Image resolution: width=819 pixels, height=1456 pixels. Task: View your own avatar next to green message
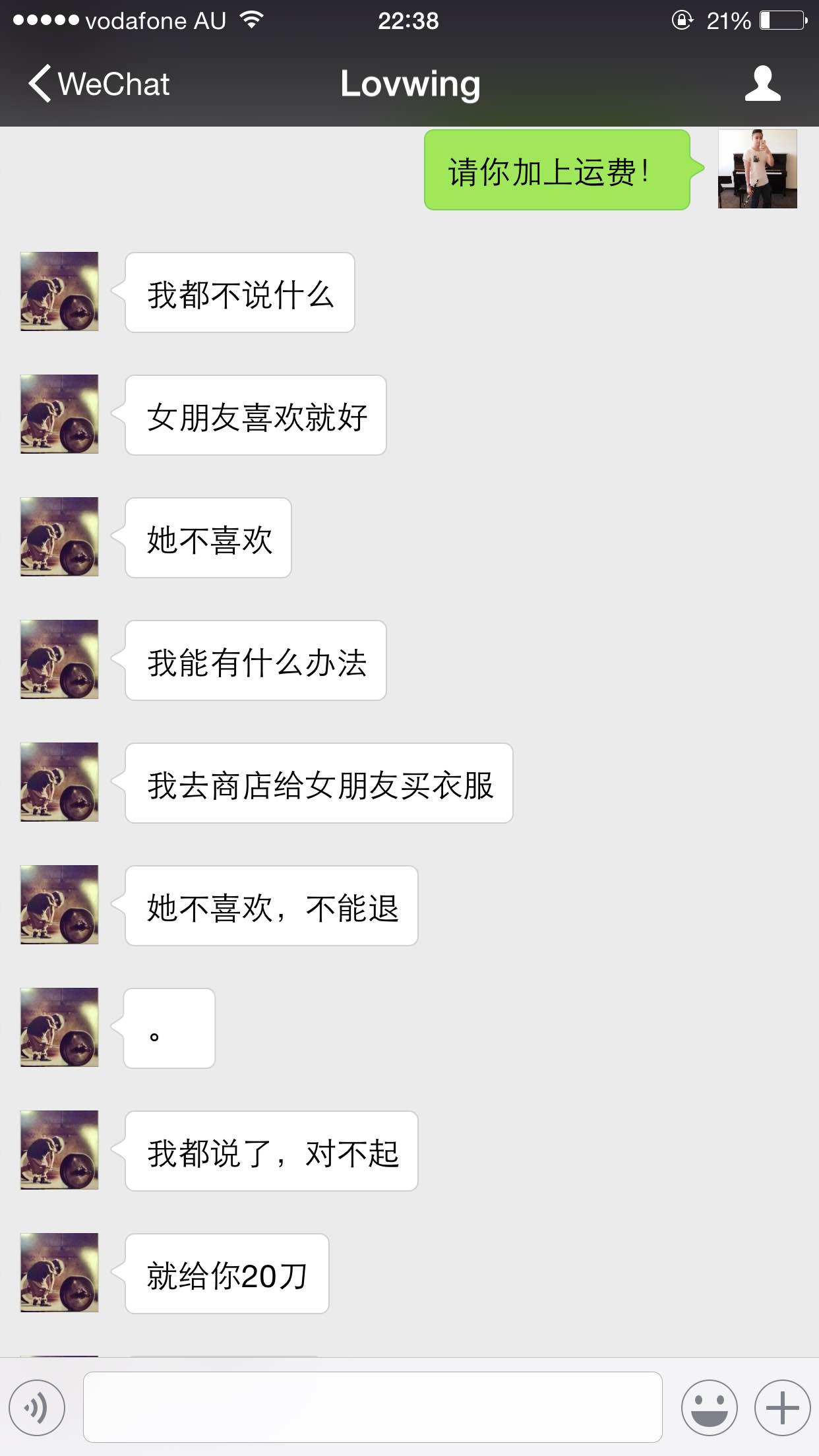tap(757, 169)
